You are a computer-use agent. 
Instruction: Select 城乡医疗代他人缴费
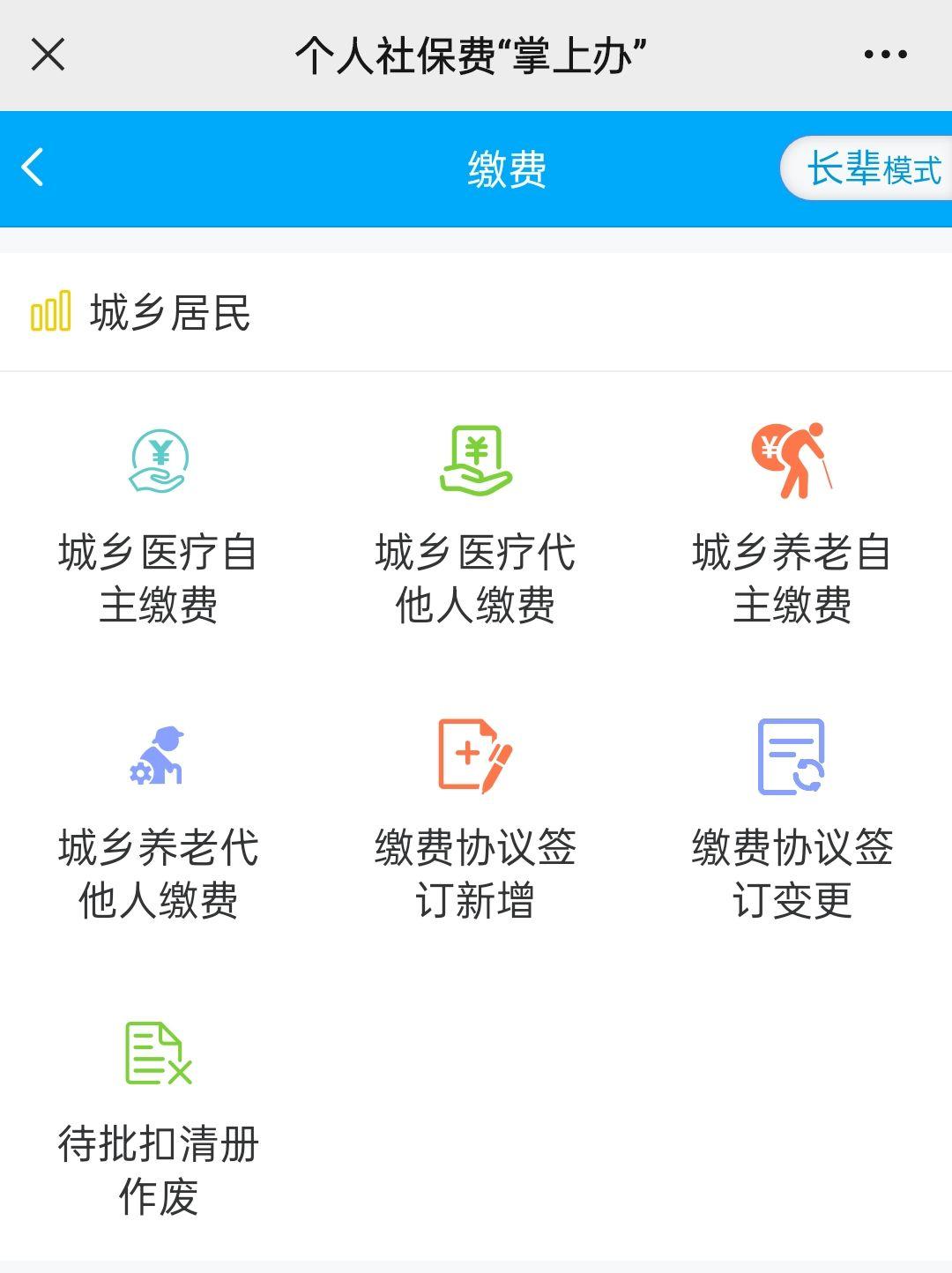pos(476,525)
